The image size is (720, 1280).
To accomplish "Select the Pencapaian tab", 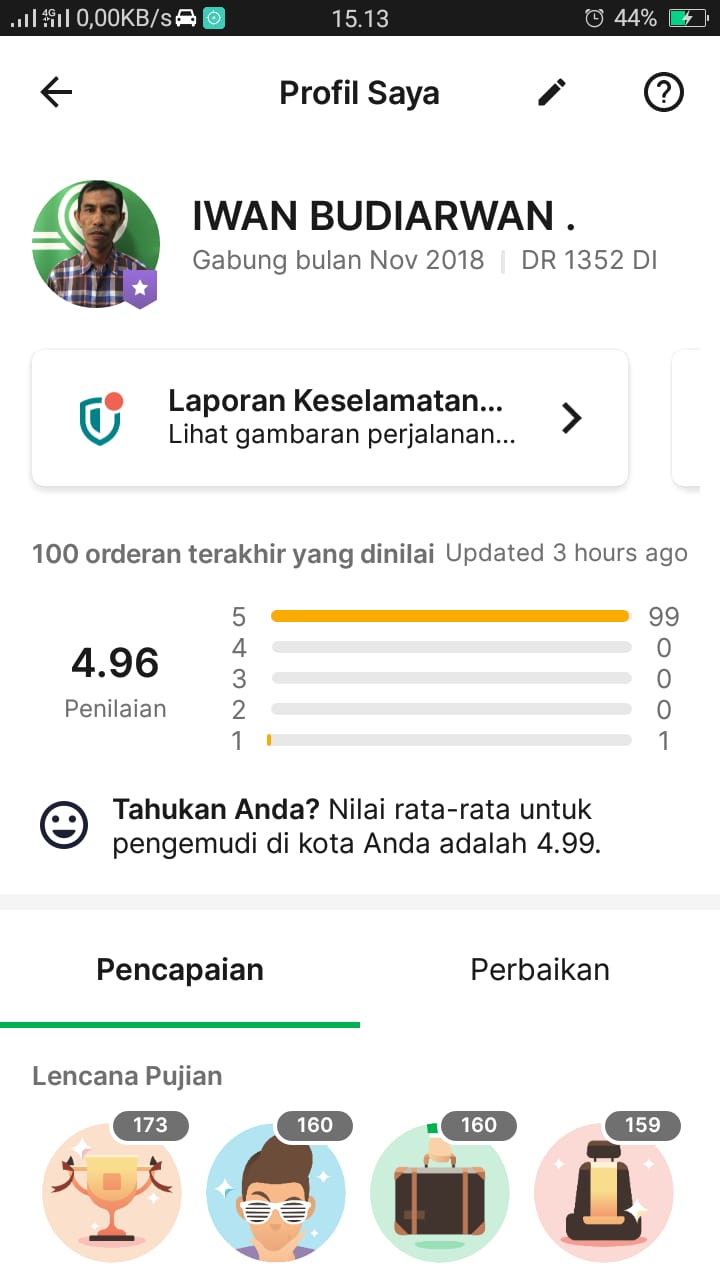I will [x=180, y=969].
